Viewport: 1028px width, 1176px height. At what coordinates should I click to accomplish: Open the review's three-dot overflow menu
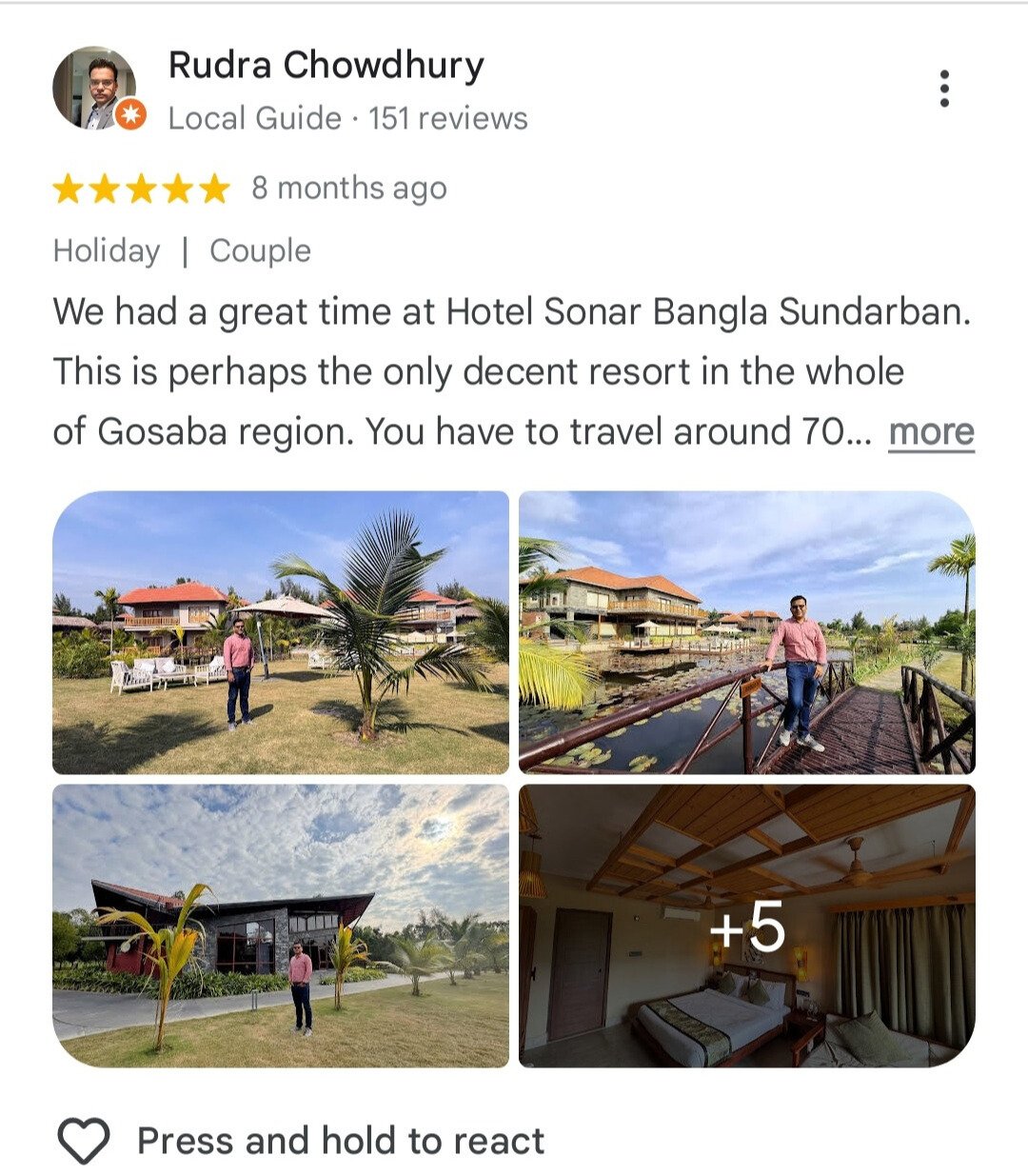(943, 89)
